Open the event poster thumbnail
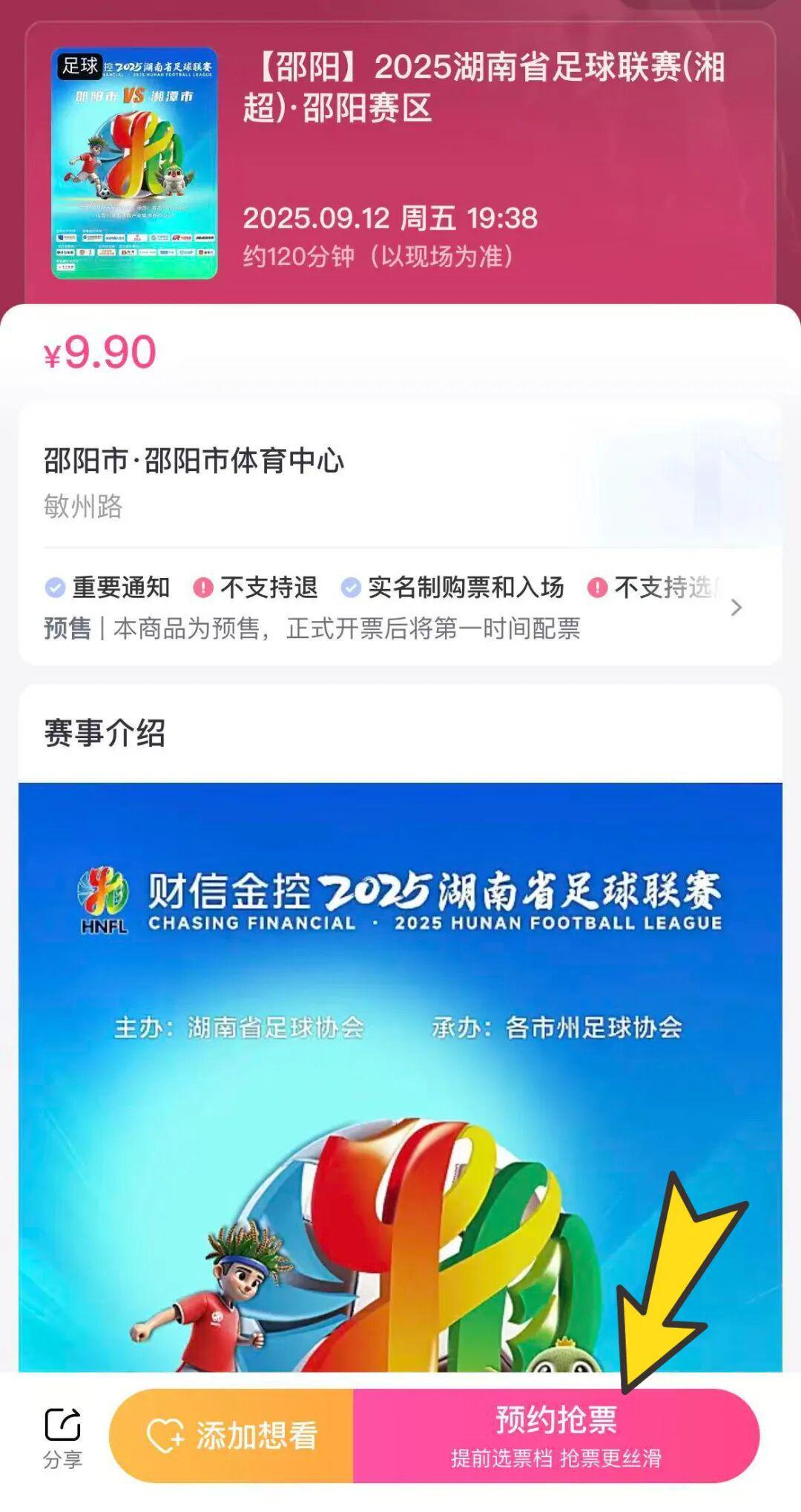This screenshot has height=1512, width=801. click(135, 163)
